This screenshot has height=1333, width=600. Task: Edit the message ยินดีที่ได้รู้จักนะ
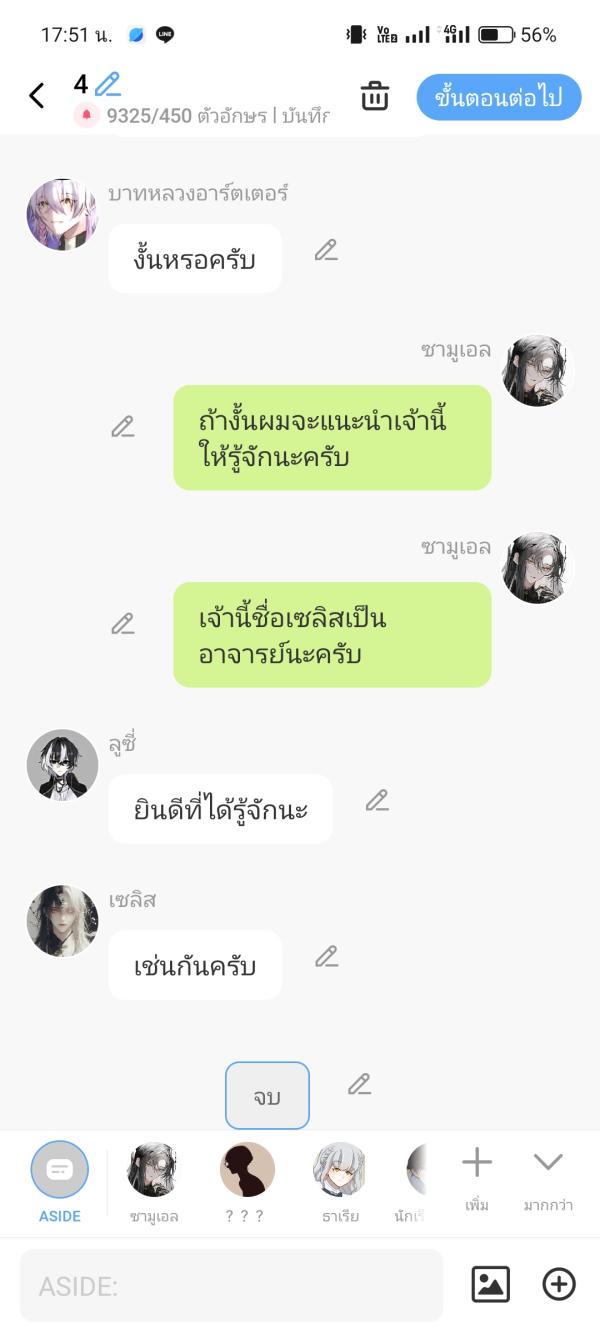coord(376,800)
